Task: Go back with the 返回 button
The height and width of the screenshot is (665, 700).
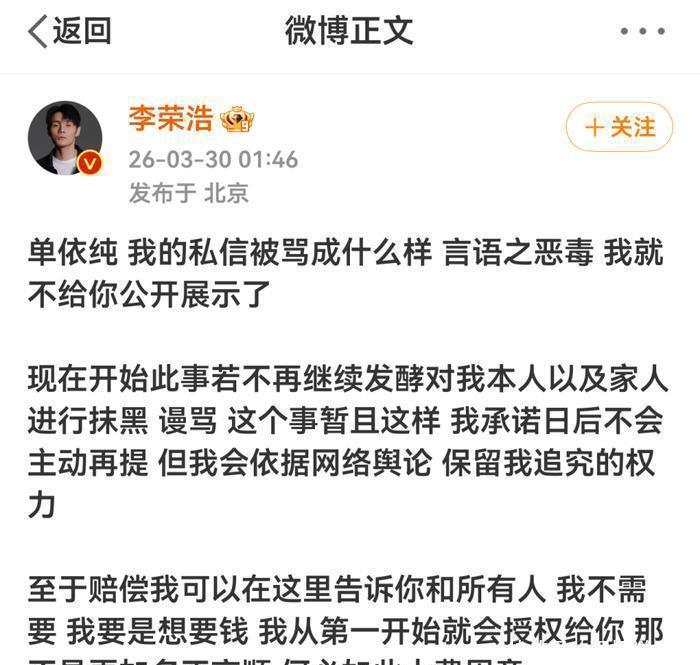Action: [70, 31]
